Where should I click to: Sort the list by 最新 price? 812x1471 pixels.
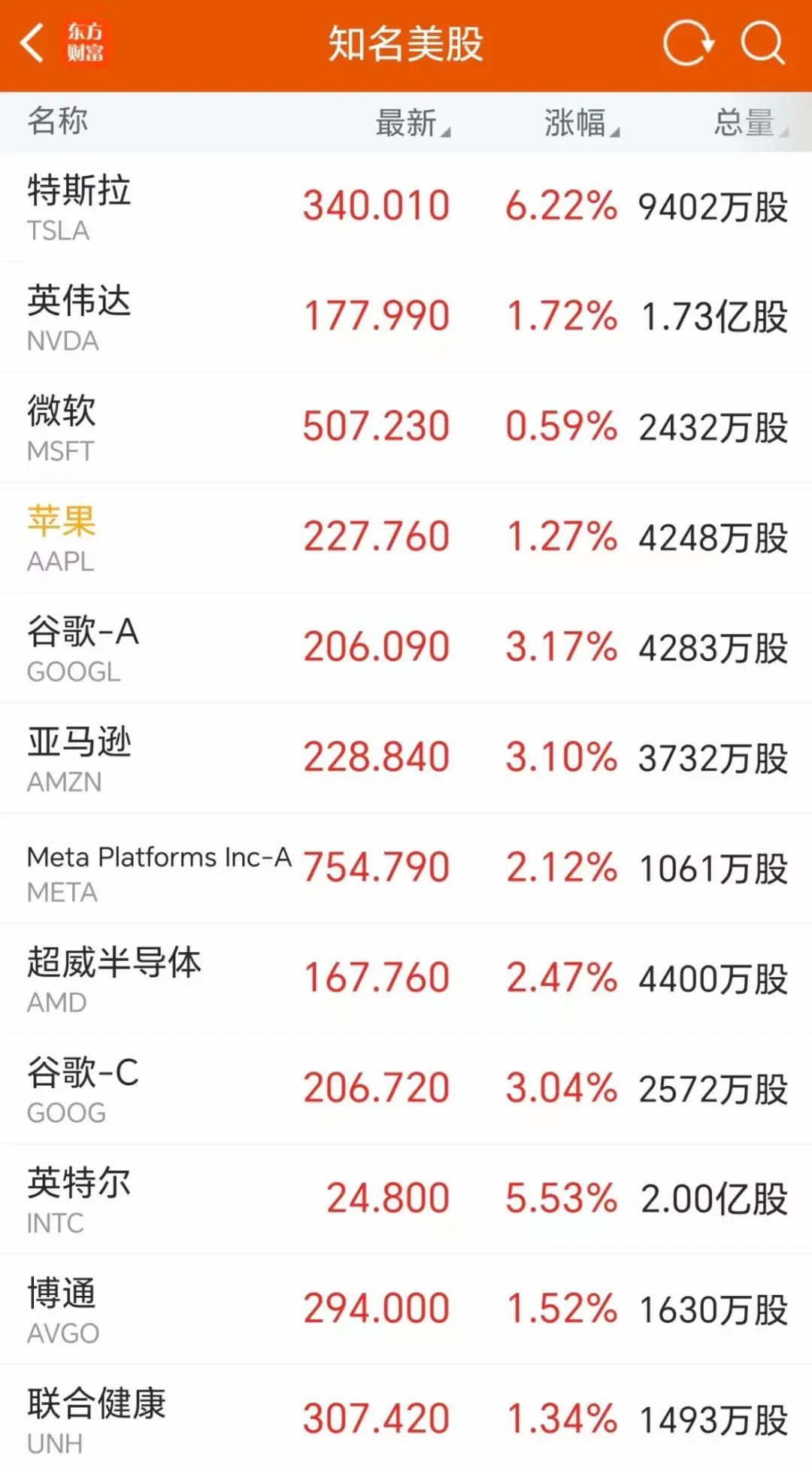point(413,122)
